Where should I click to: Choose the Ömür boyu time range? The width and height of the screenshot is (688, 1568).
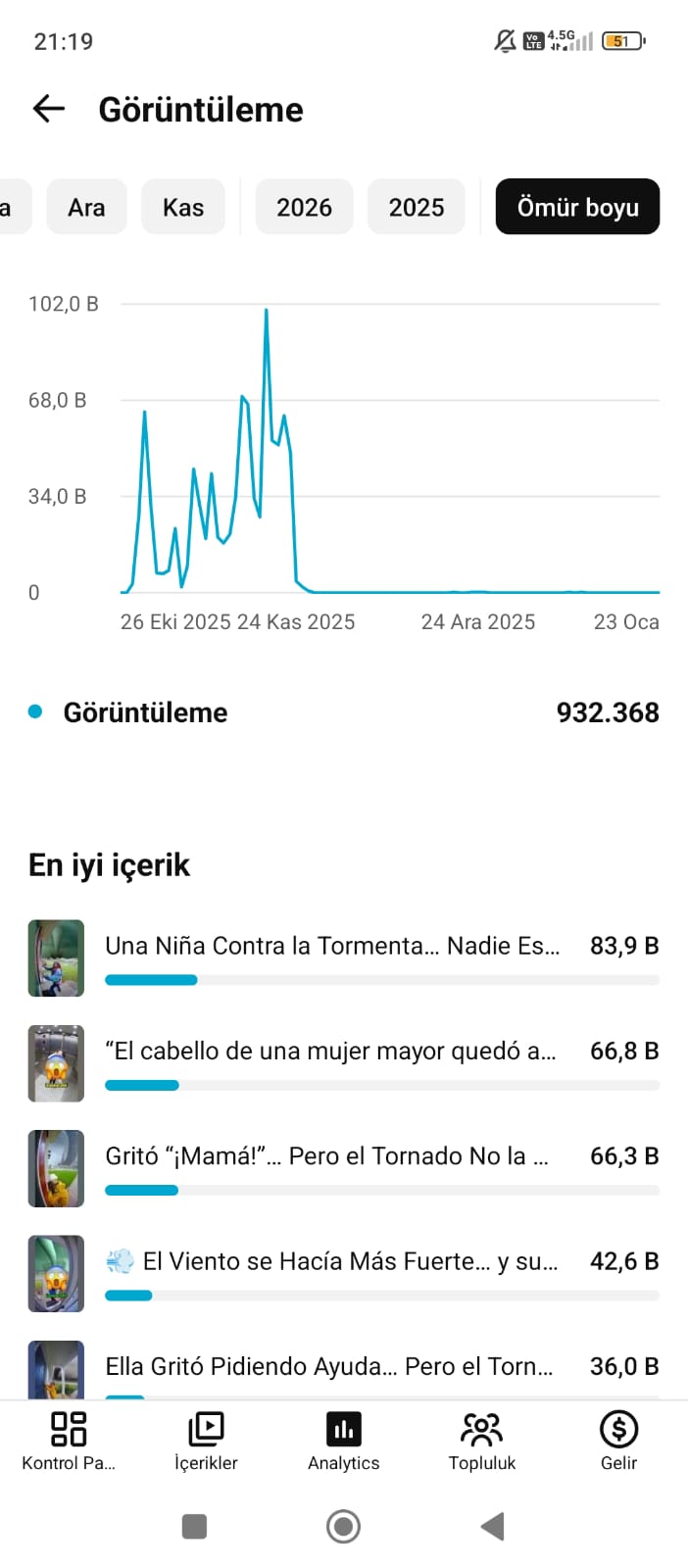(577, 207)
